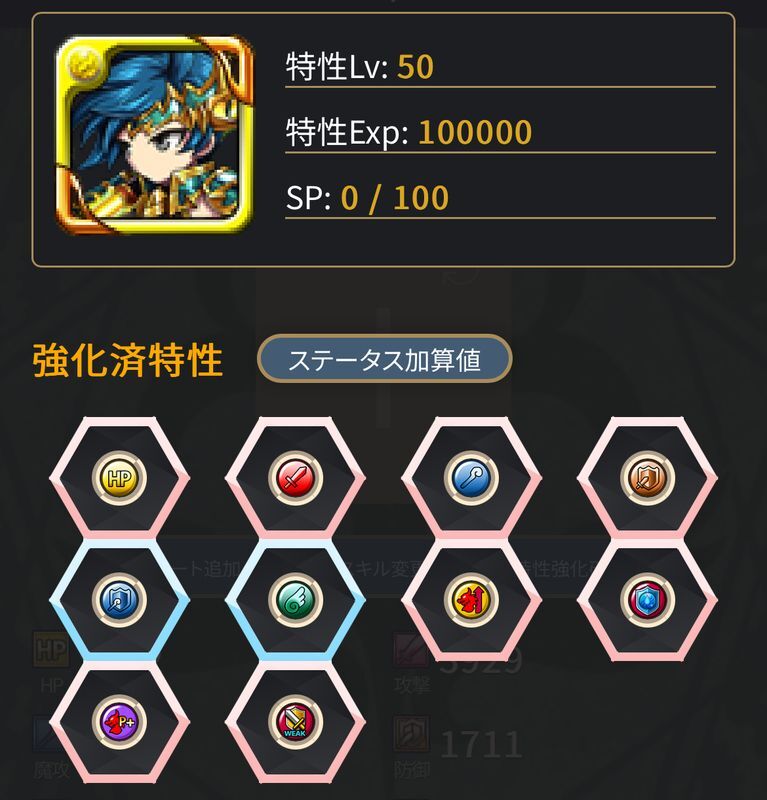767x800 pixels.
Task: Open the brown shield defense trait
Action: 647,478
